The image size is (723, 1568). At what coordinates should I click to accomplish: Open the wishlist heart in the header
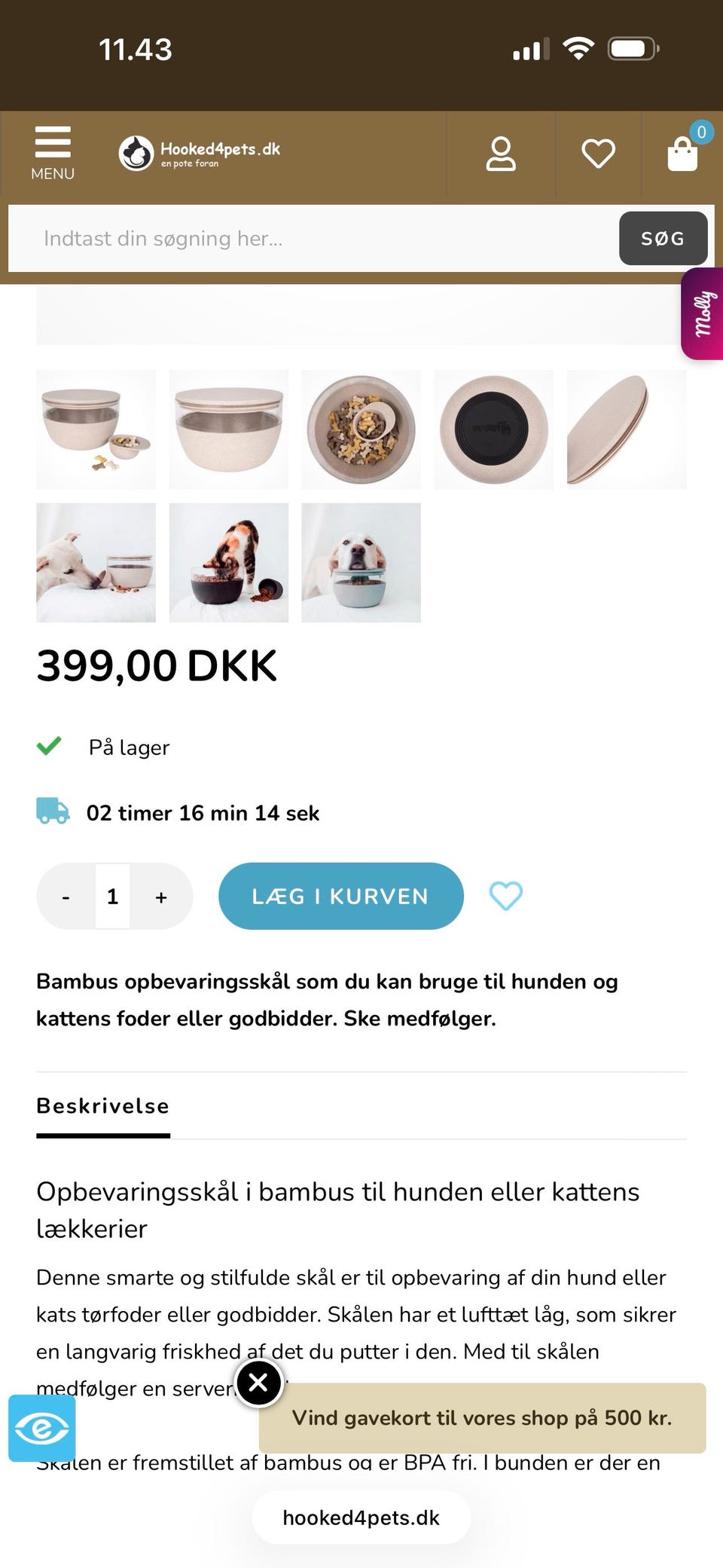pos(599,154)
